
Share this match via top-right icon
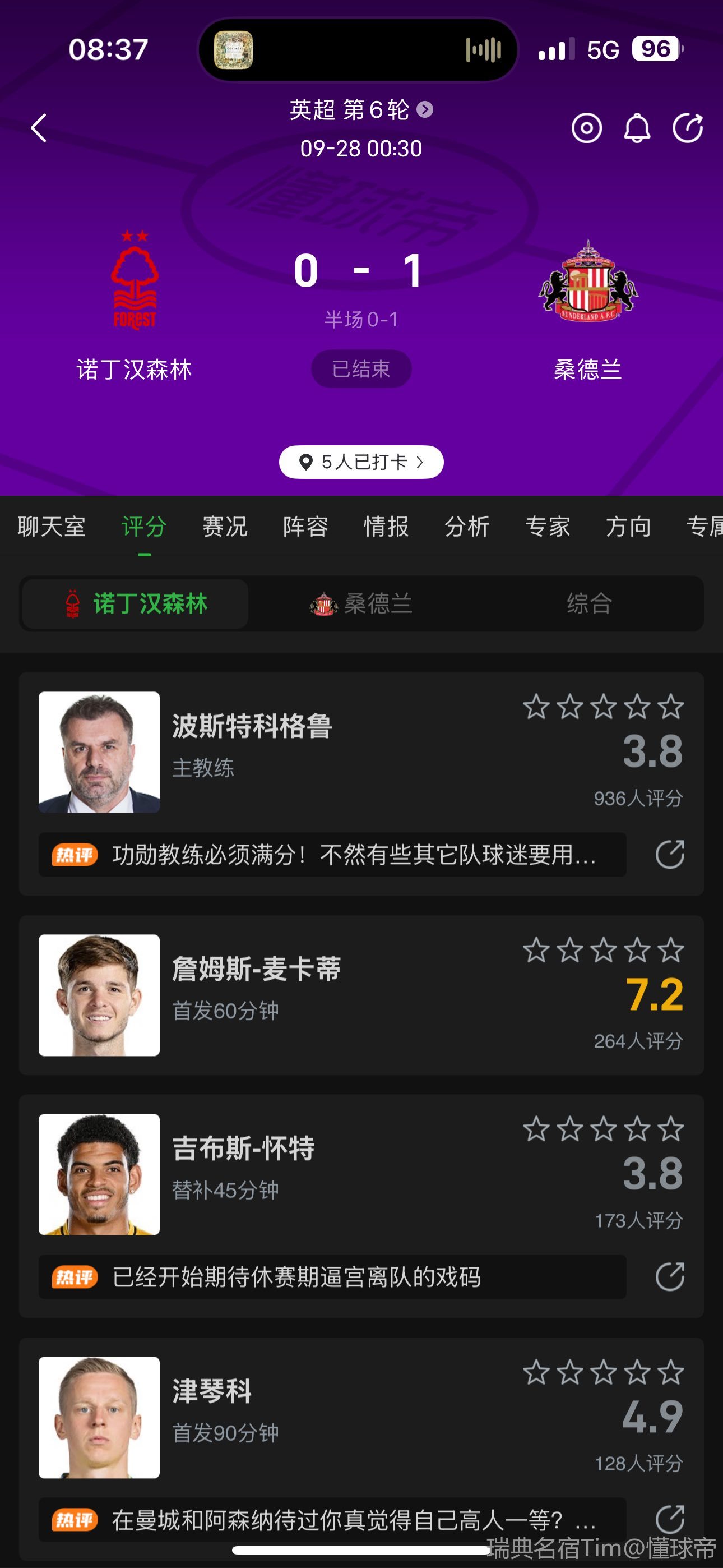[x=688, y=128]
